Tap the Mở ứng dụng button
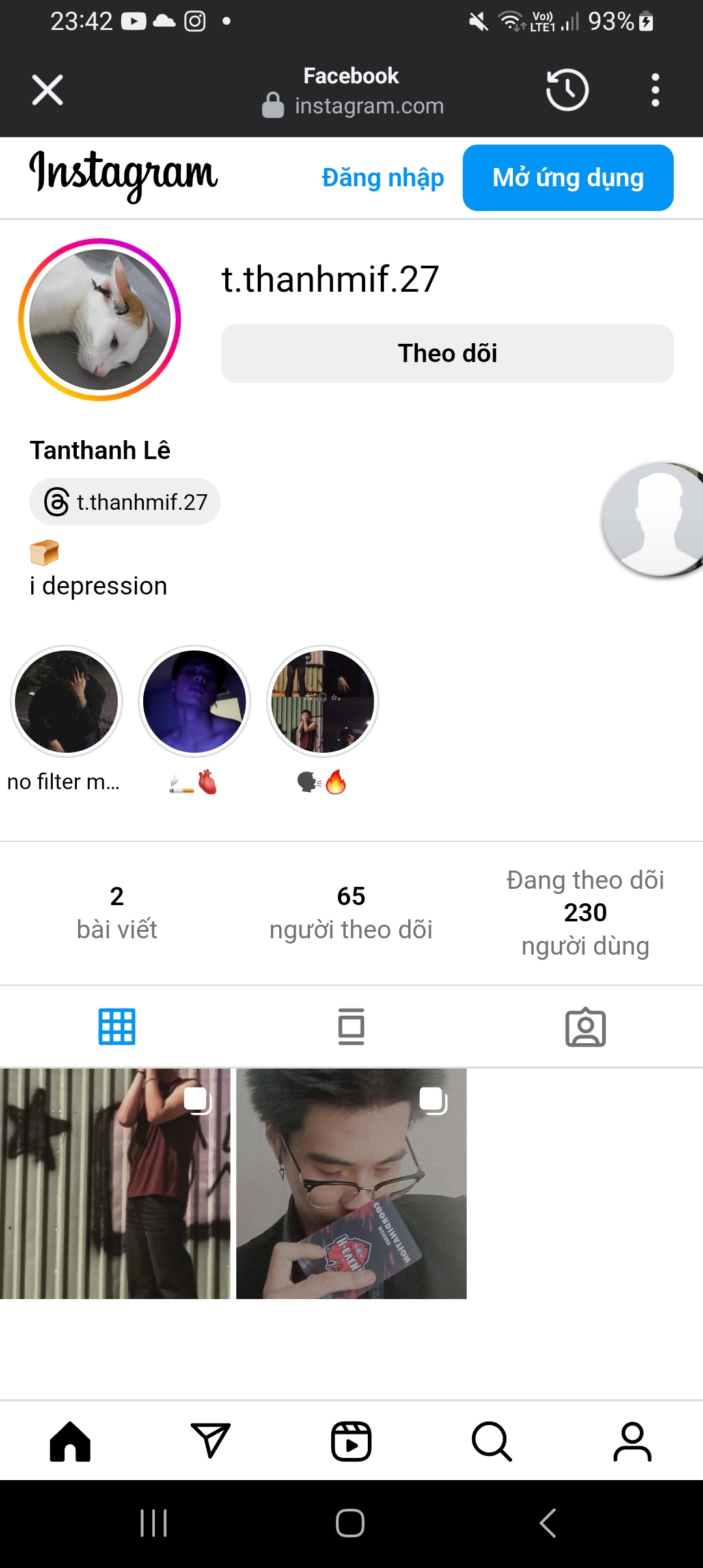 [x=568, y=178]
